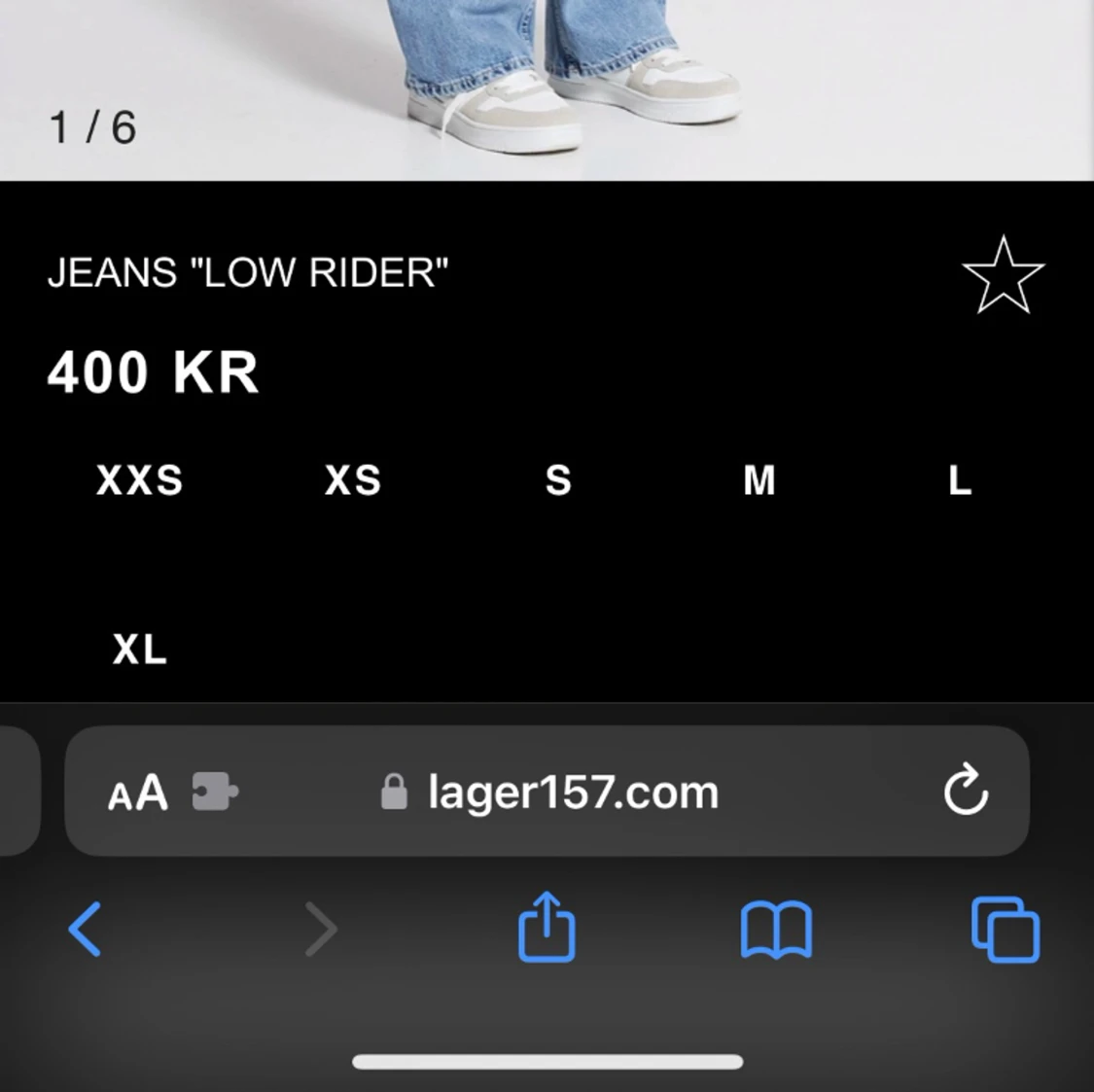Show all open tabs
The width and height of the screenshot is (1094, 1092).
point(1006,931)
